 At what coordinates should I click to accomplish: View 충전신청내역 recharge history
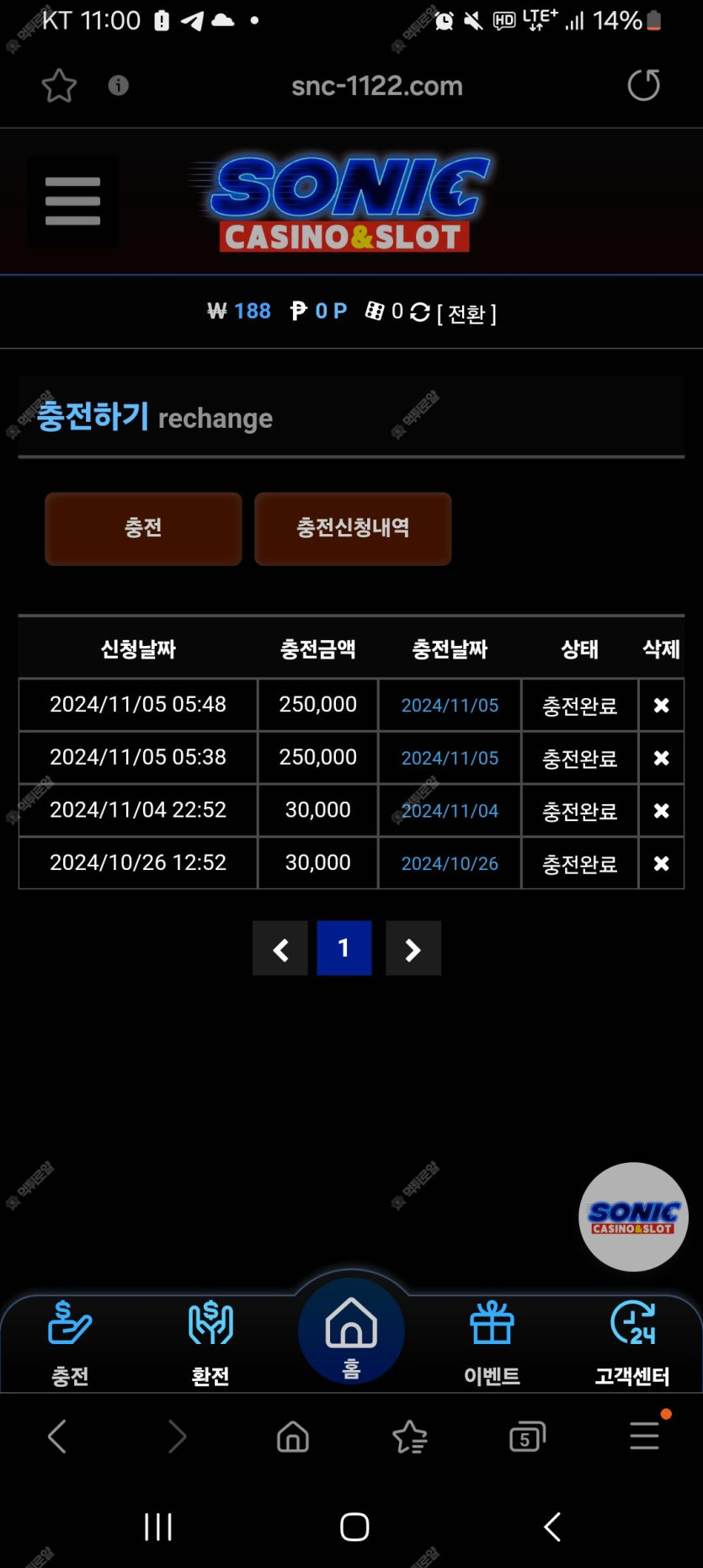[x=353, y=528]
